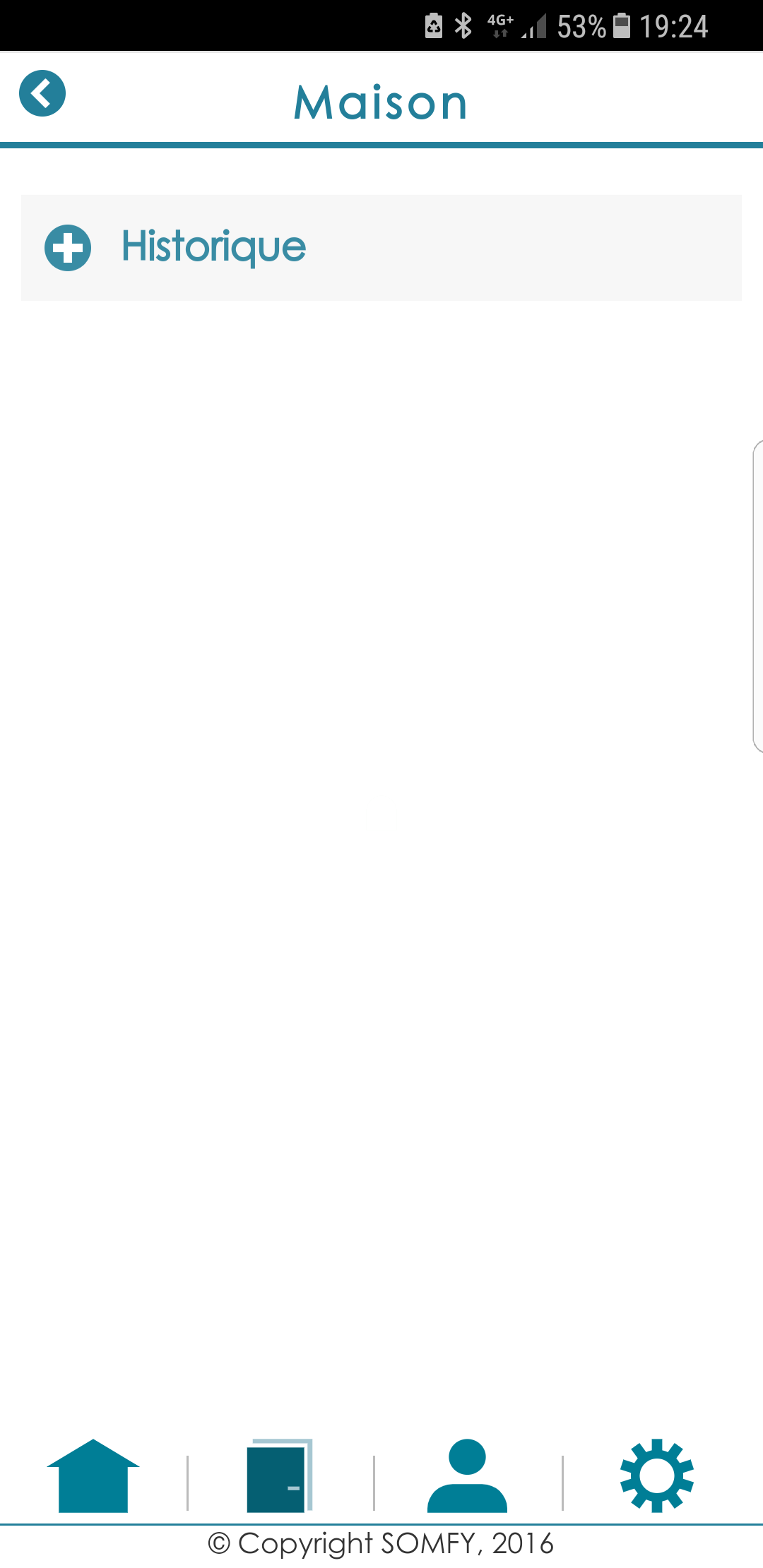Expand the Historique section

[x=68, y=248]
